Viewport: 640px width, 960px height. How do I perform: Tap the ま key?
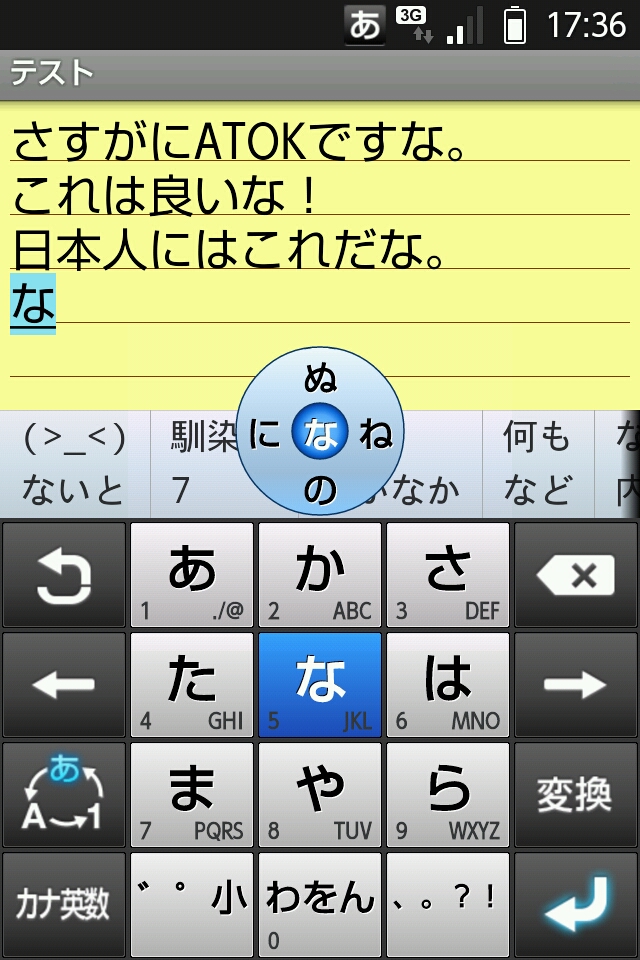[192, 795]
